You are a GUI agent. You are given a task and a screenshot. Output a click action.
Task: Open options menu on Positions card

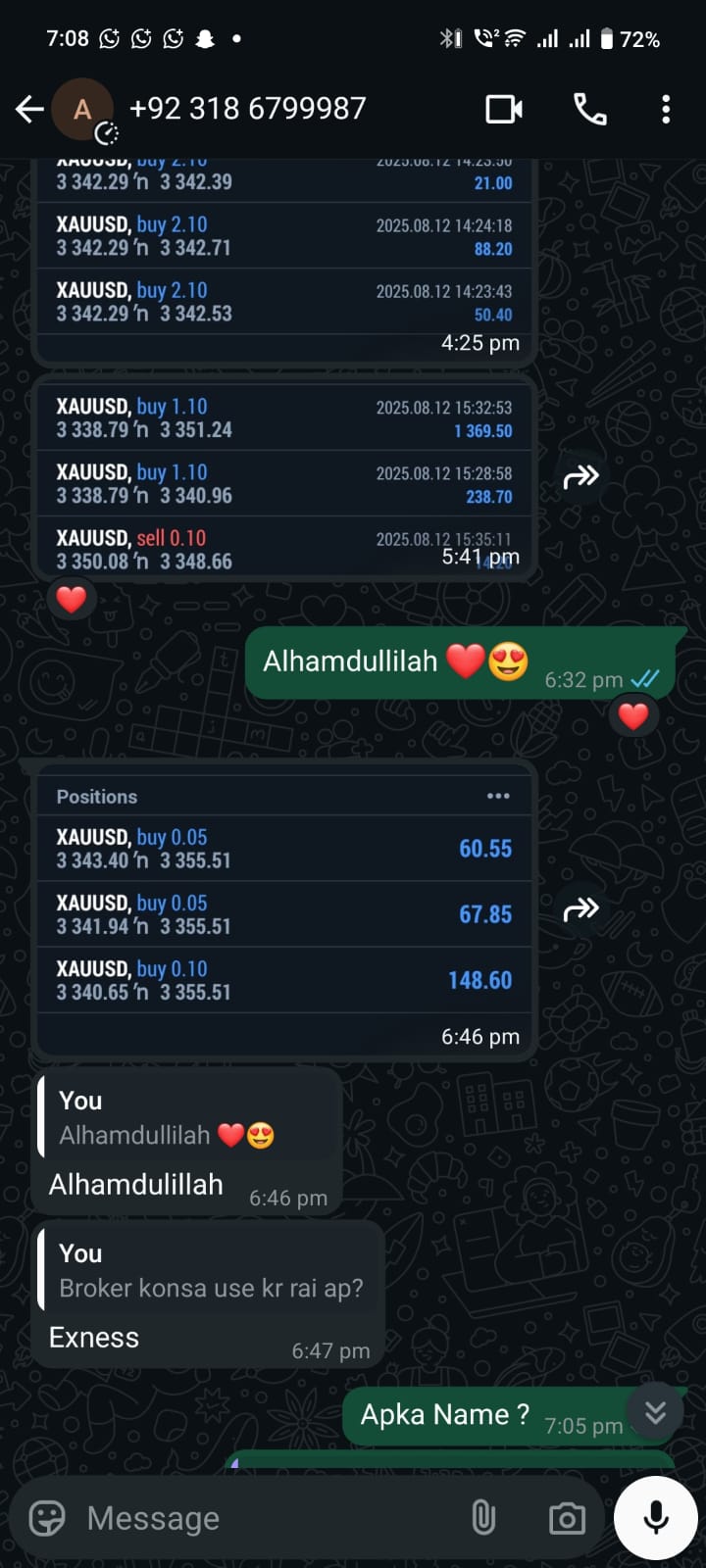498,796
